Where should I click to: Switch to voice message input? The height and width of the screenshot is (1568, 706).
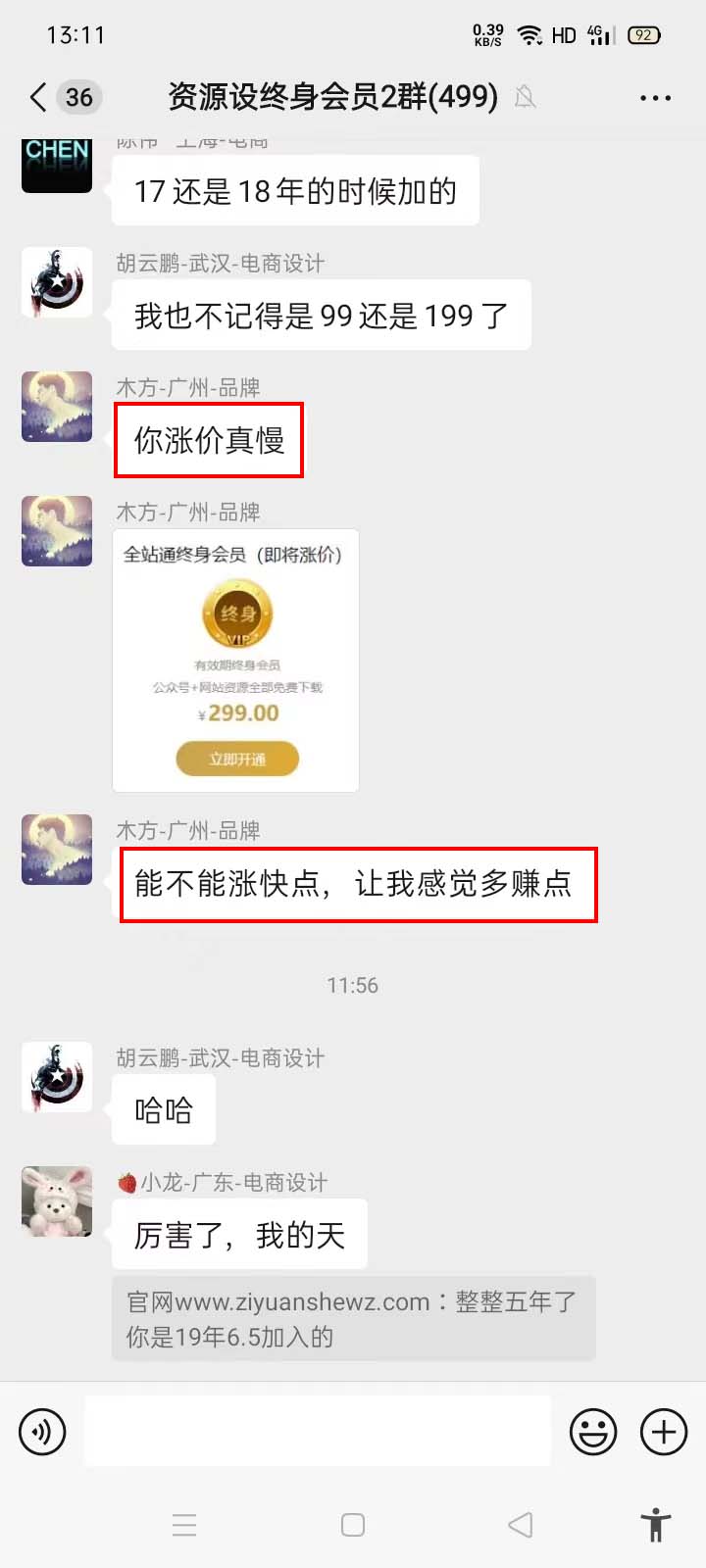click(x=42, y=1432)
